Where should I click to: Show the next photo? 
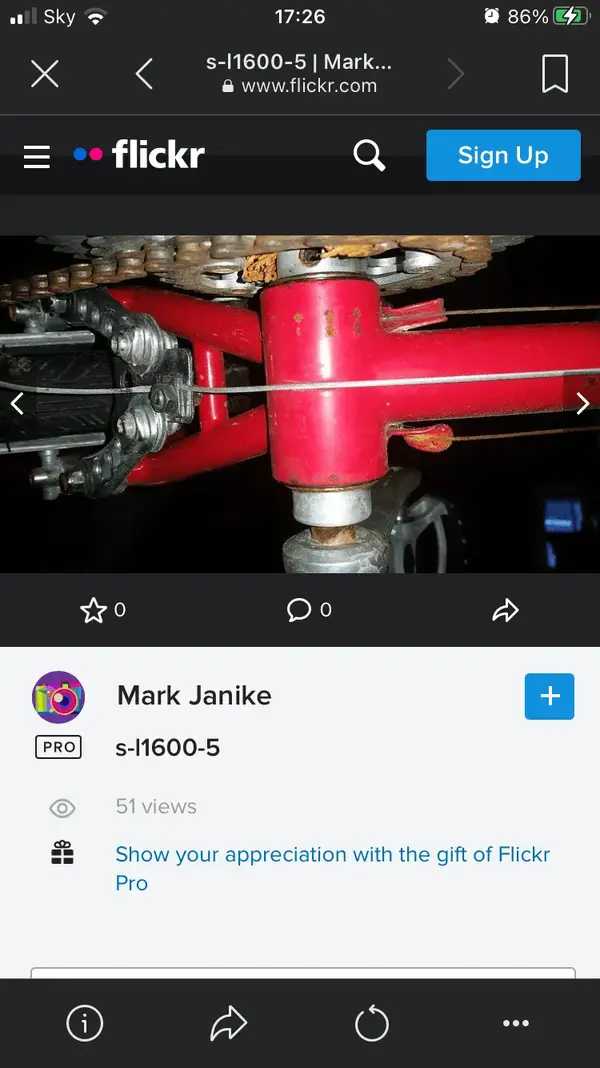(x=583, y=403)
